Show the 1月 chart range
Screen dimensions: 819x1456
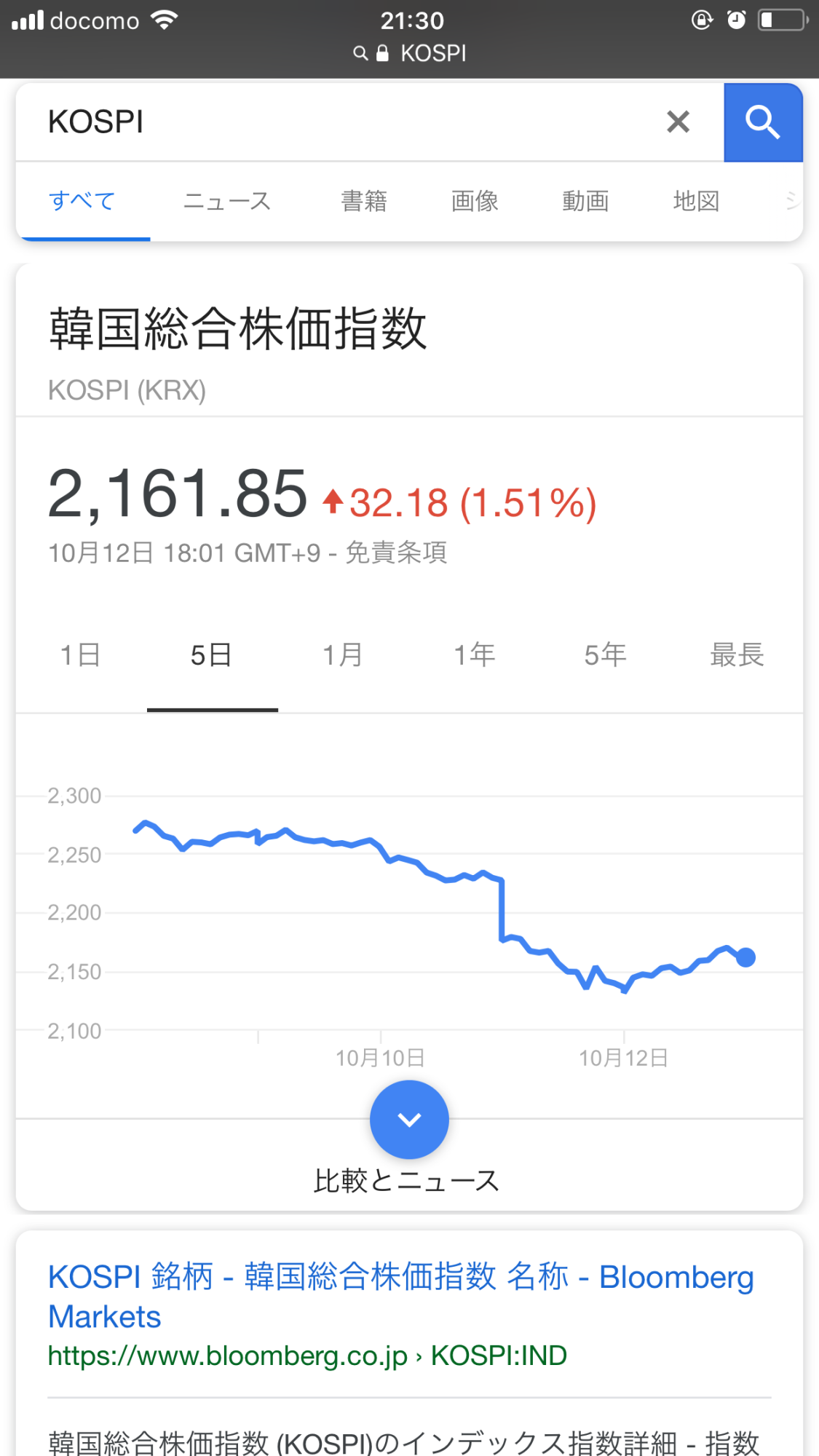(343, 655)
